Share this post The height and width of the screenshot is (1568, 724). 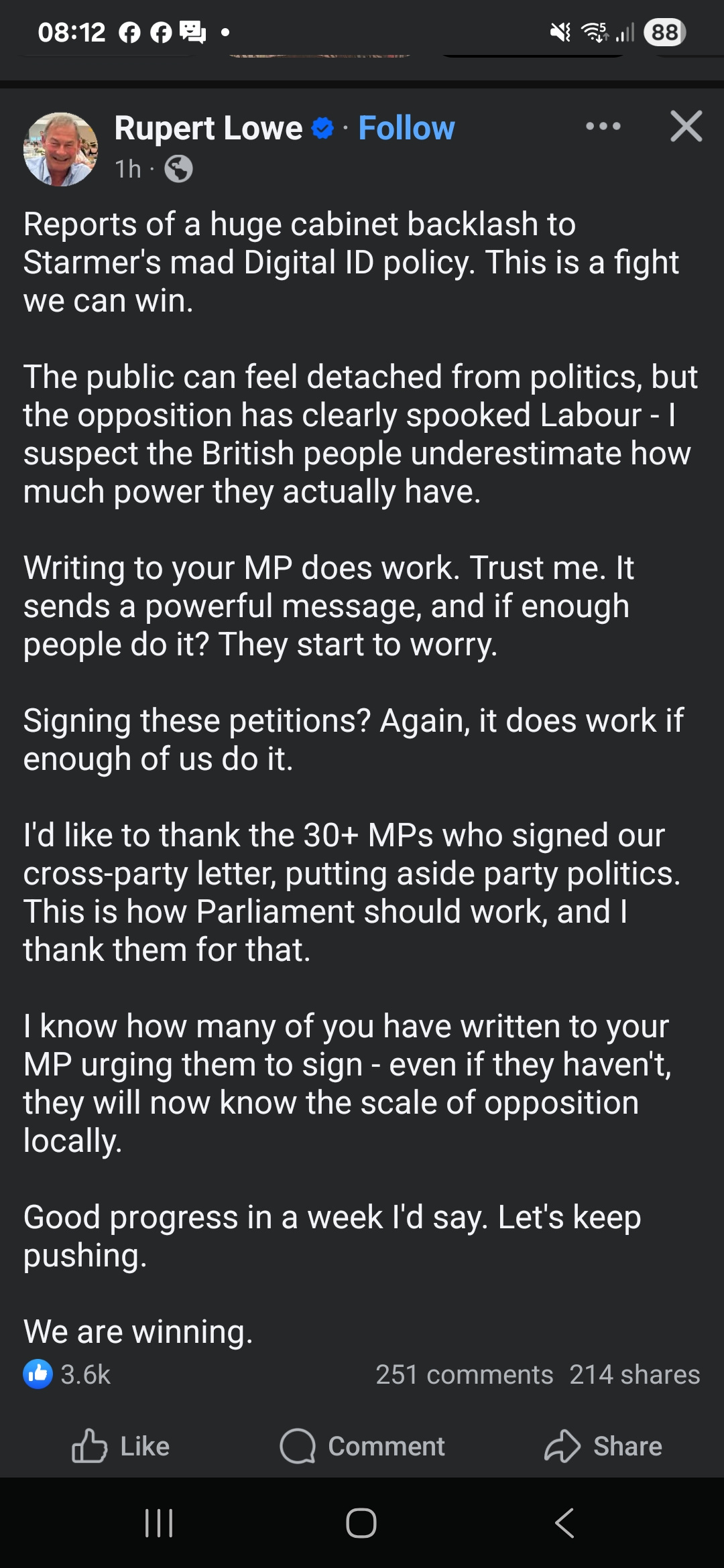click(603, 1446)
